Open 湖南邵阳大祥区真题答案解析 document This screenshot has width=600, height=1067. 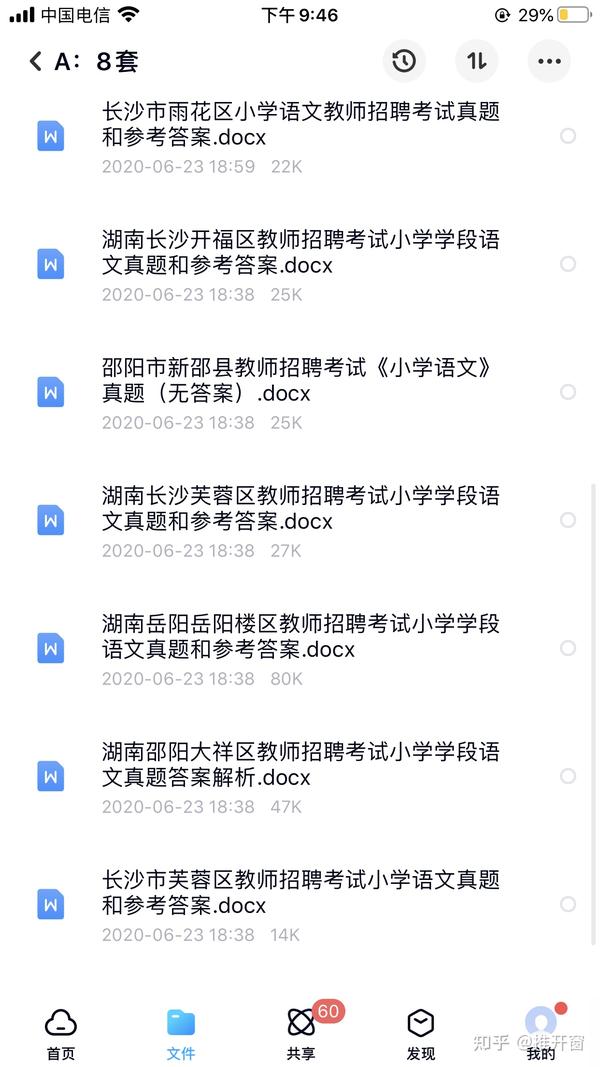[301, 776]
